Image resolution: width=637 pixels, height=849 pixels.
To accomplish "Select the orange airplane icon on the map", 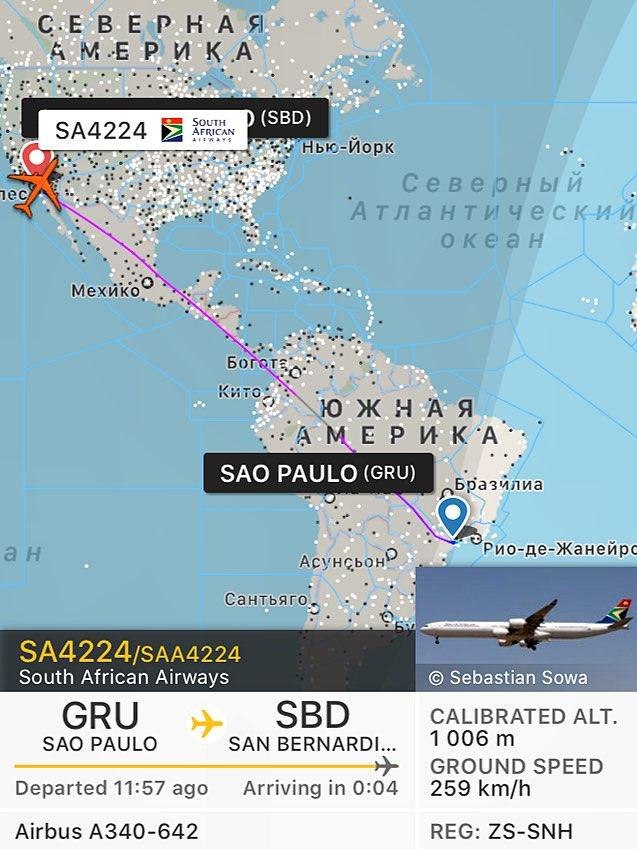I will [x=33, y=190].
